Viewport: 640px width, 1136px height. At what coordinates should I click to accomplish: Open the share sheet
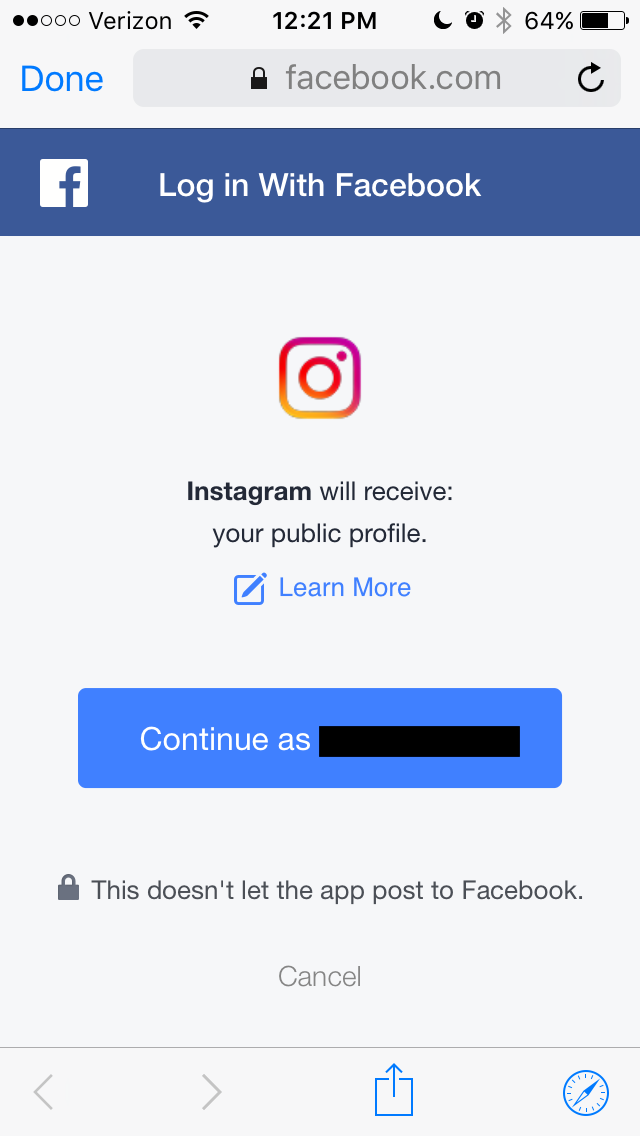coord(394,1090)
